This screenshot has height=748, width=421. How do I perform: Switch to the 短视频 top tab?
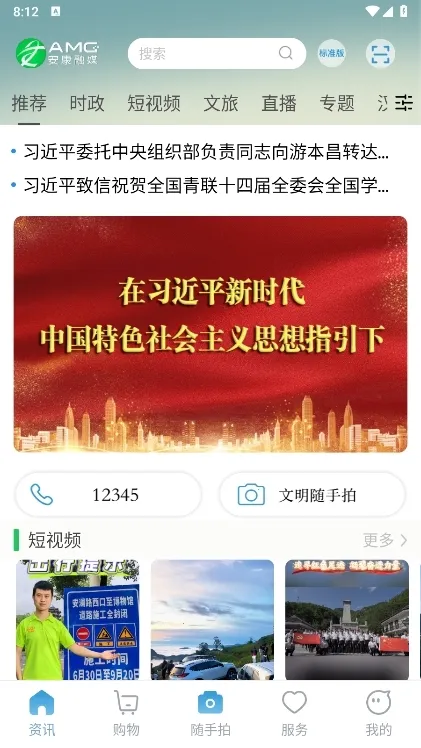click(x=154, y=103)
